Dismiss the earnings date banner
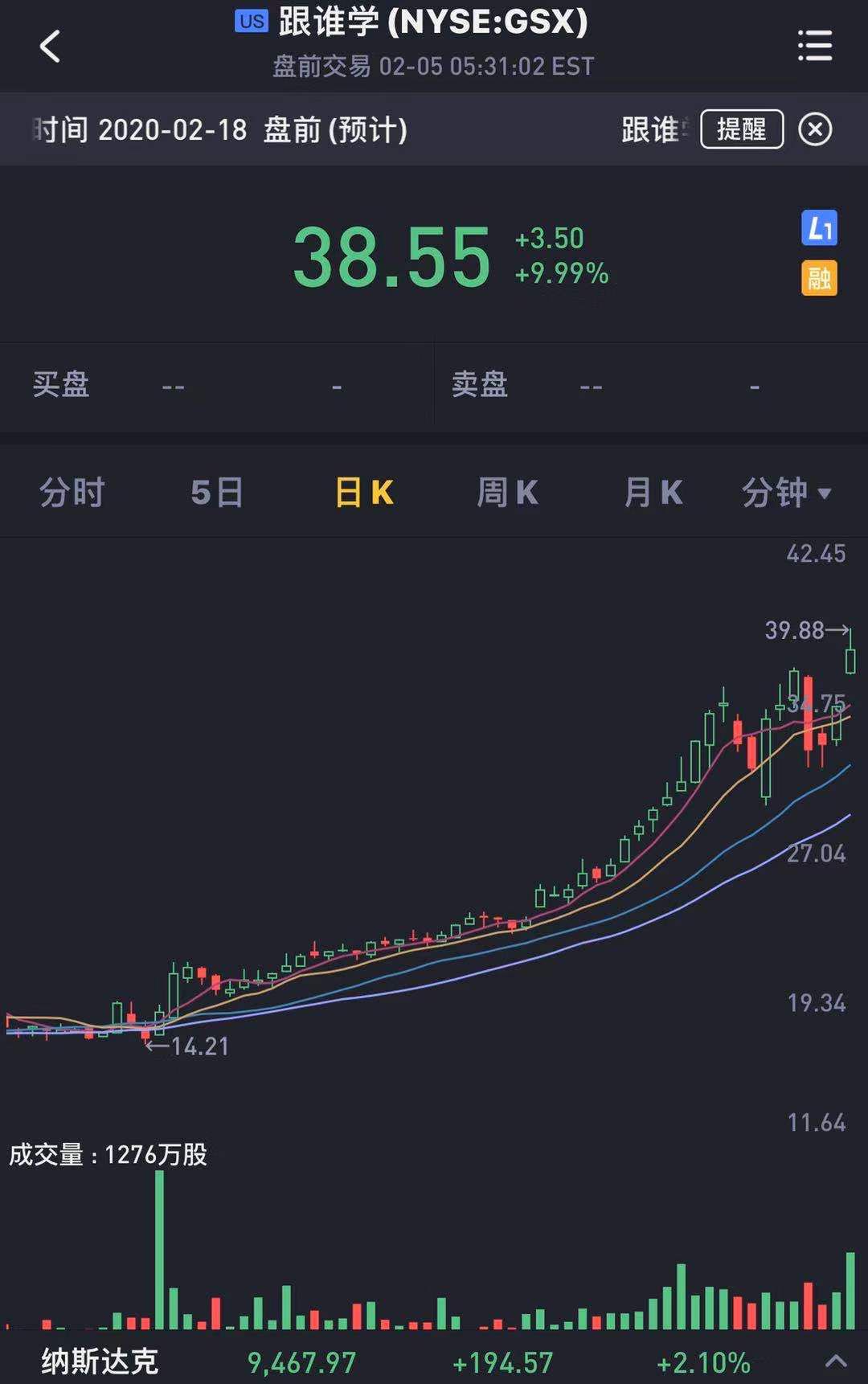 coord(815,129)
